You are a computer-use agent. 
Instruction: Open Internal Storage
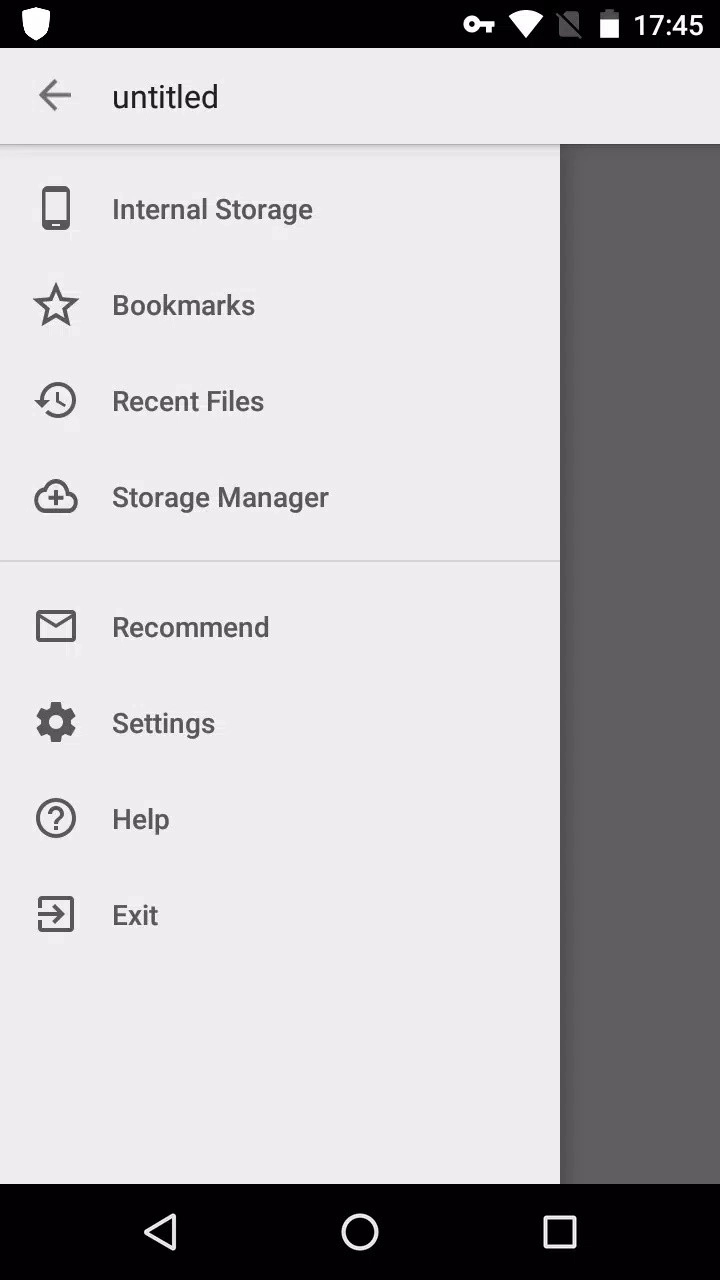[x=212, y=209]
